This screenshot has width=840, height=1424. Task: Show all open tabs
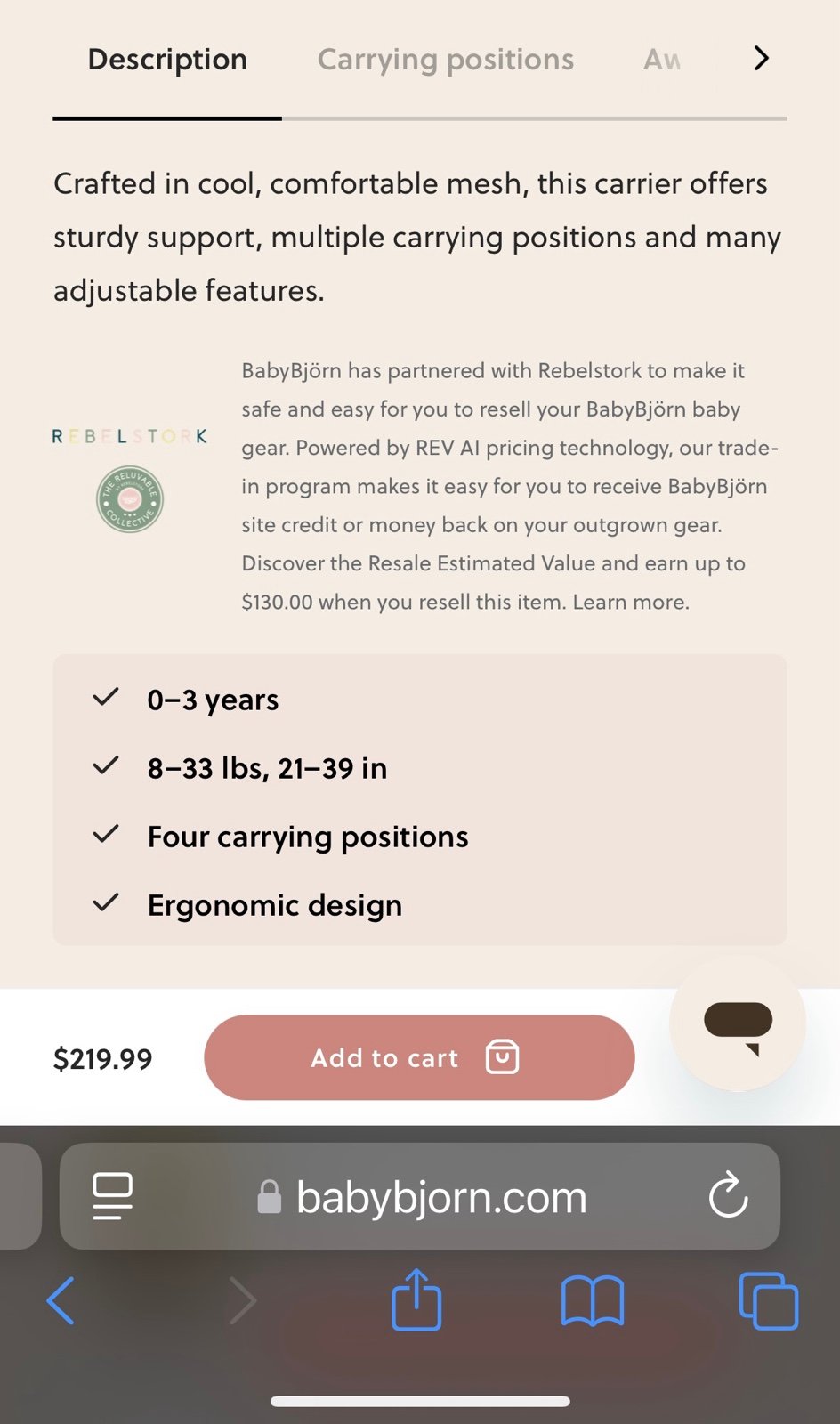tap(769, 1301)
